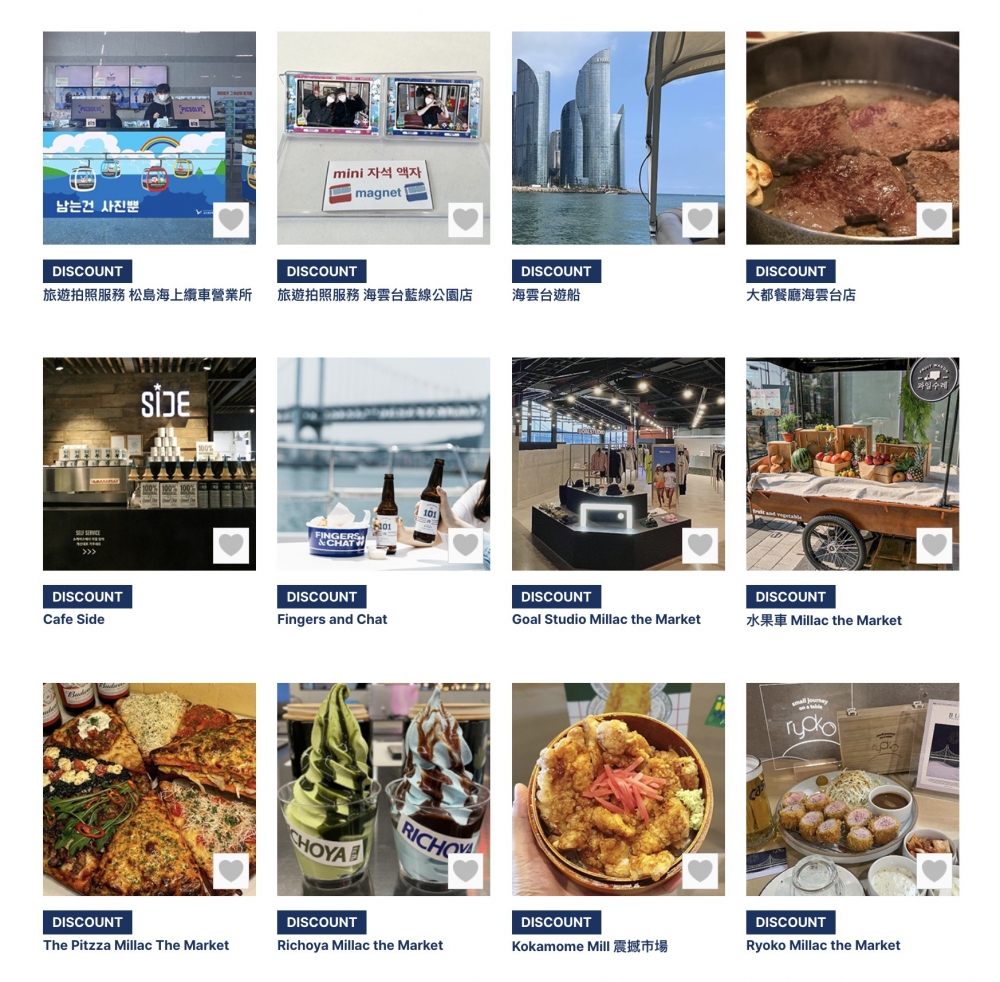Image resolution: width=1000 pixels, height=982 pixels.
Task: Open the 海雲台遊船 deal card
Action: [617, 137]
